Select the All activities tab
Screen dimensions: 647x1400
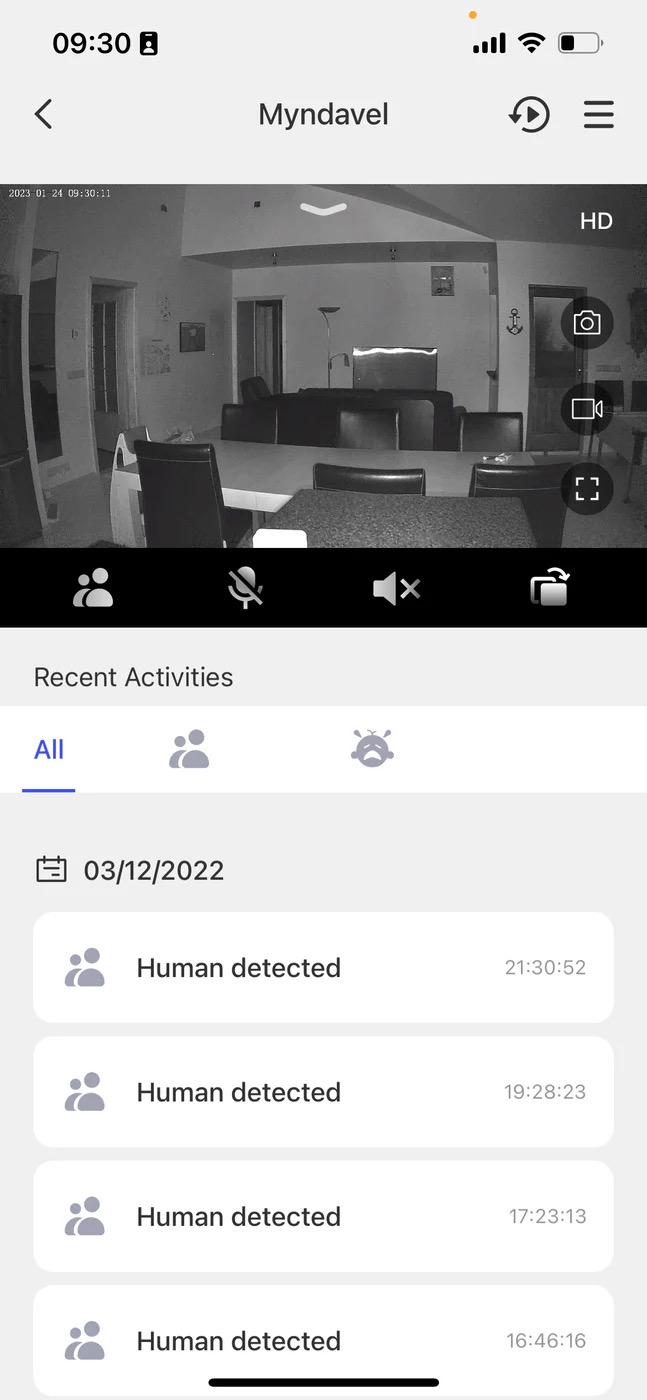point(49,749)
